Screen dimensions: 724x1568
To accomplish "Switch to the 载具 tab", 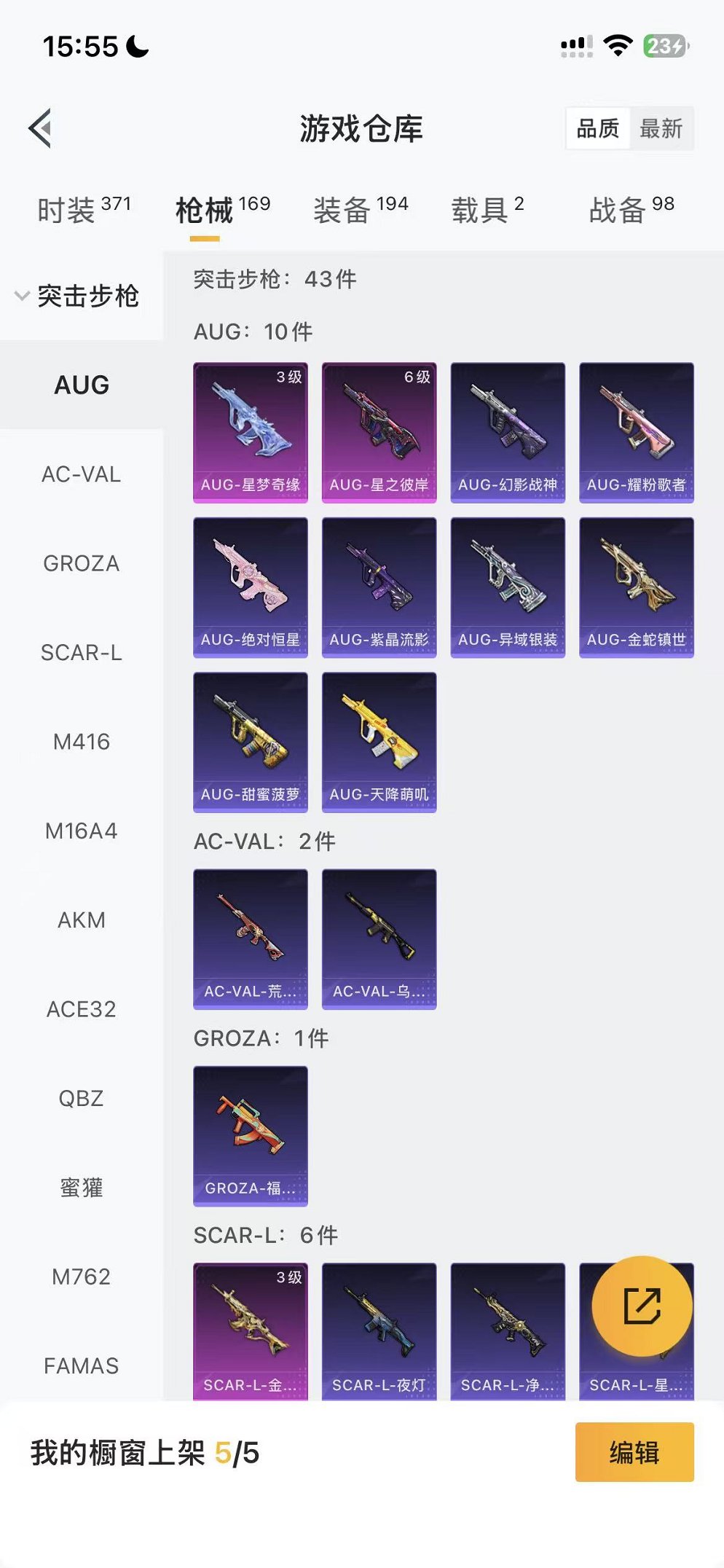I will pyautogui.click(x=487, y=210).
